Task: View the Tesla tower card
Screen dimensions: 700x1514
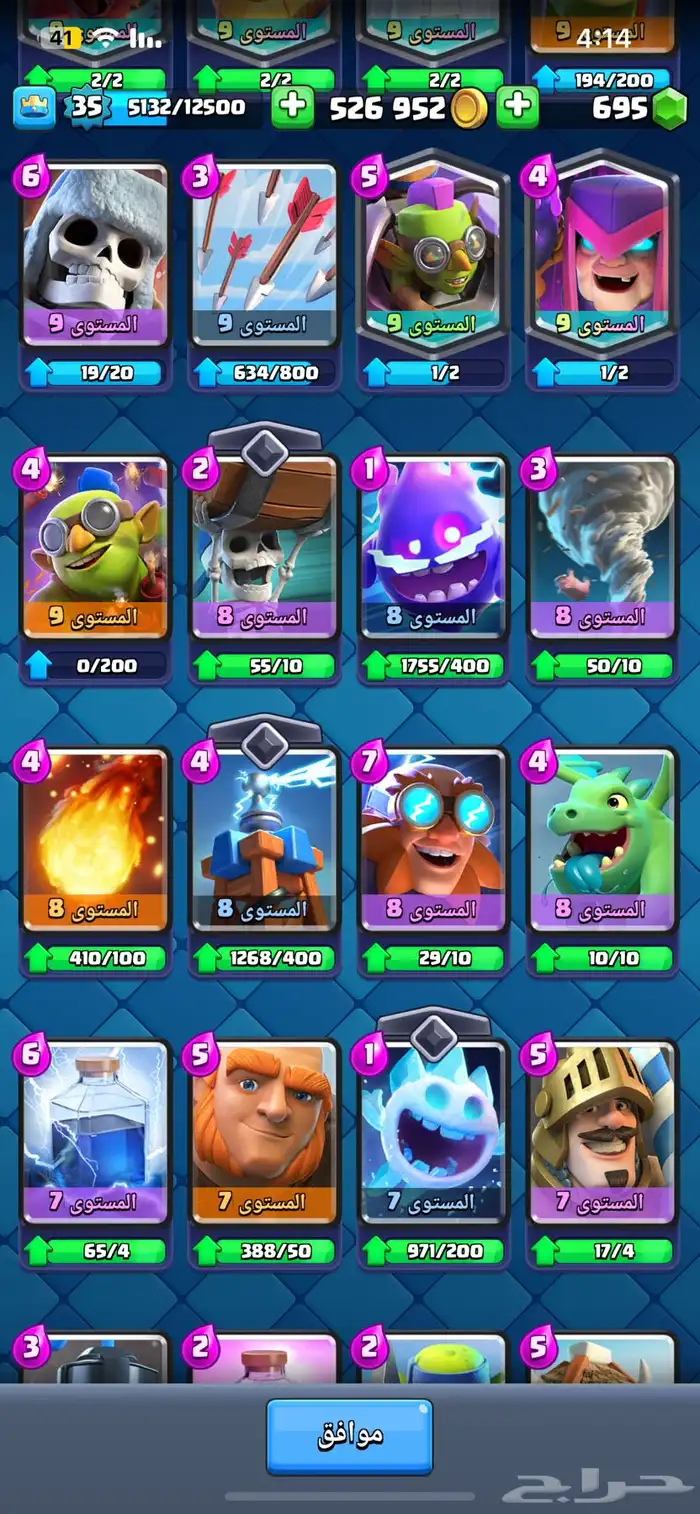Action: pos(265,840)
